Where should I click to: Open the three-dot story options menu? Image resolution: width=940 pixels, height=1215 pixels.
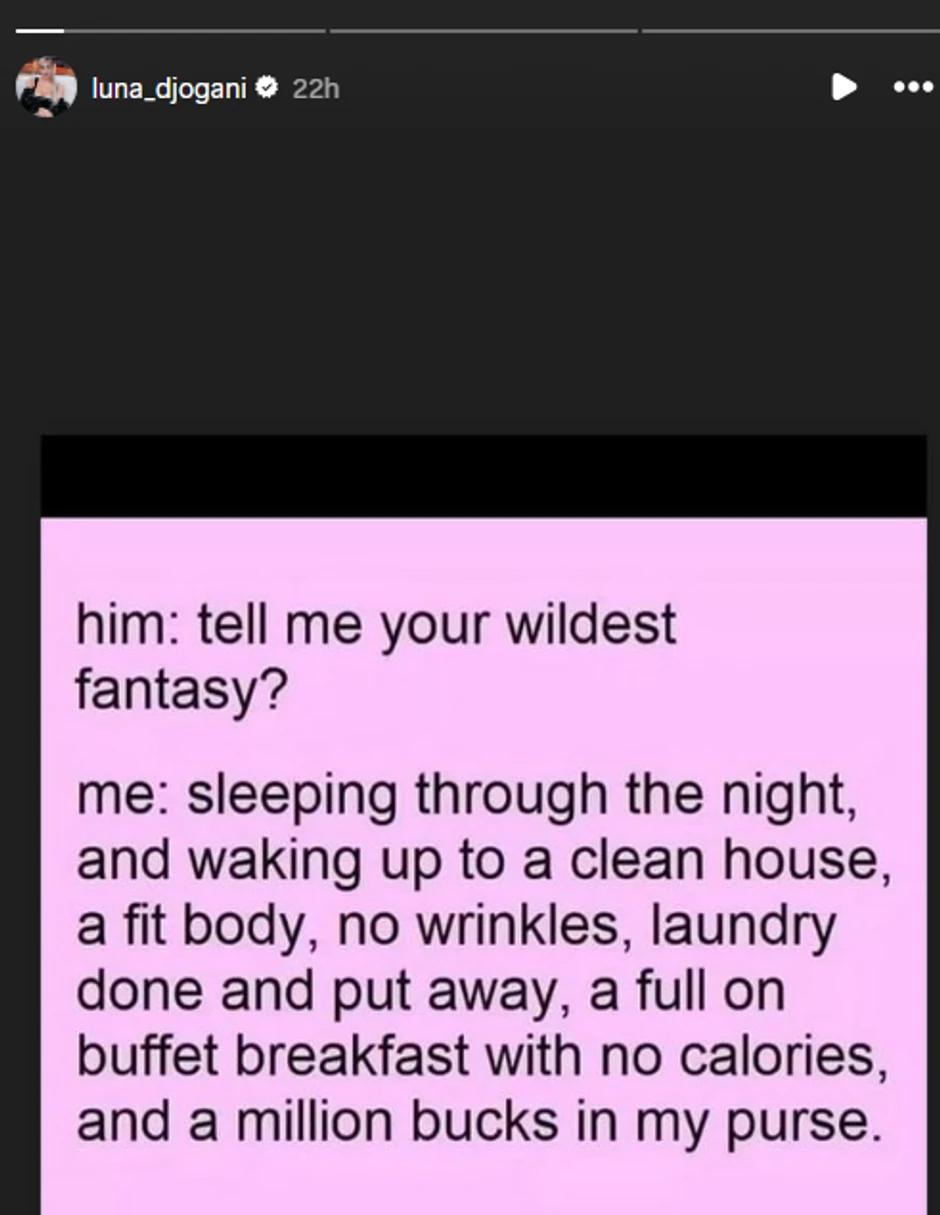coord(912,87)
